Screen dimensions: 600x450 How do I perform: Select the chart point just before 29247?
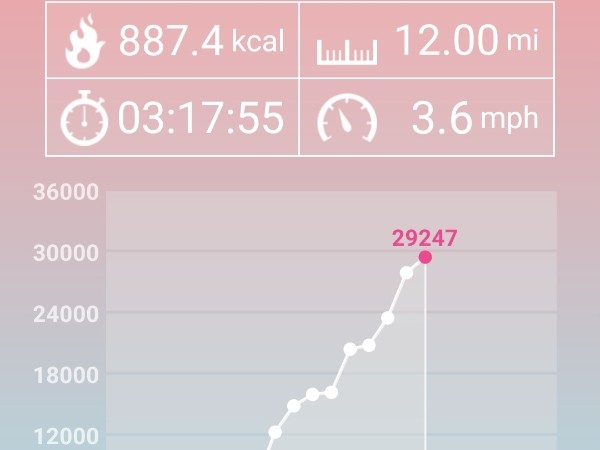pyautogui.click(x=407, y=272)
